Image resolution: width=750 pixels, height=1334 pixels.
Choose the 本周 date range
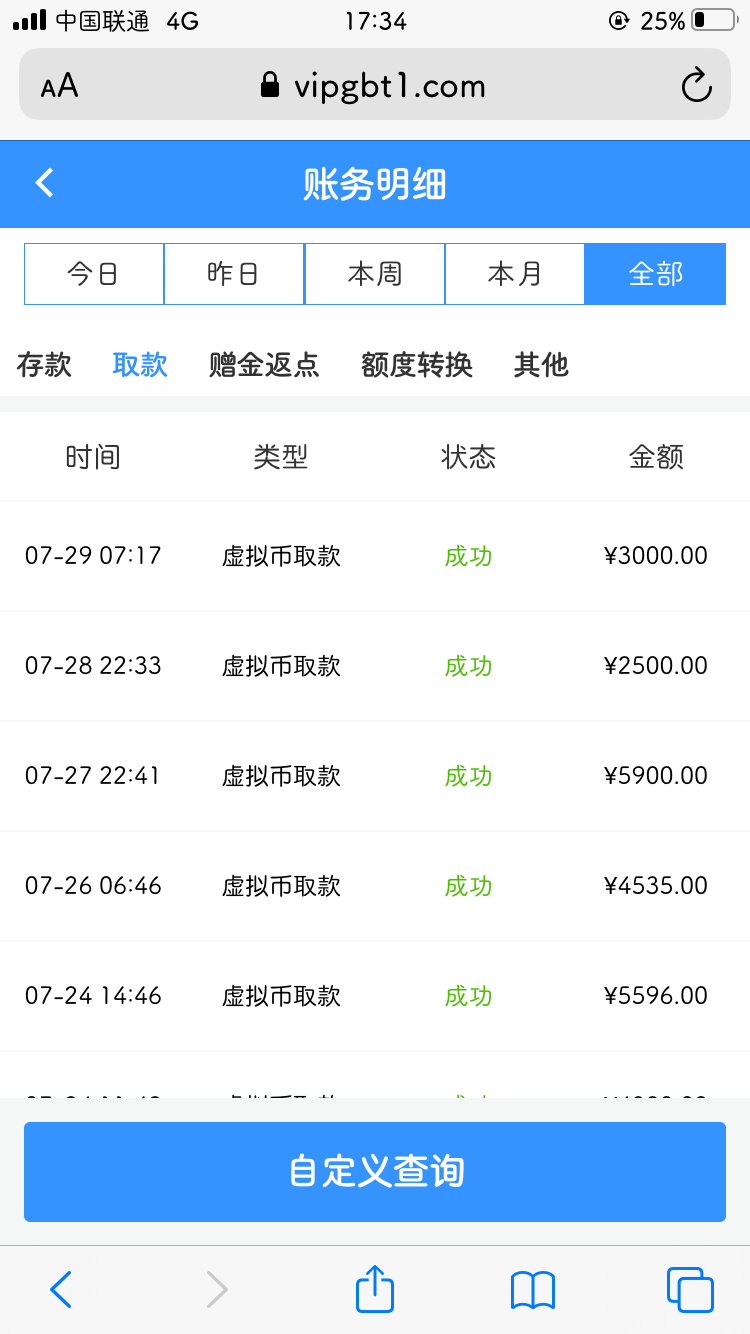(x=375, y=274)
